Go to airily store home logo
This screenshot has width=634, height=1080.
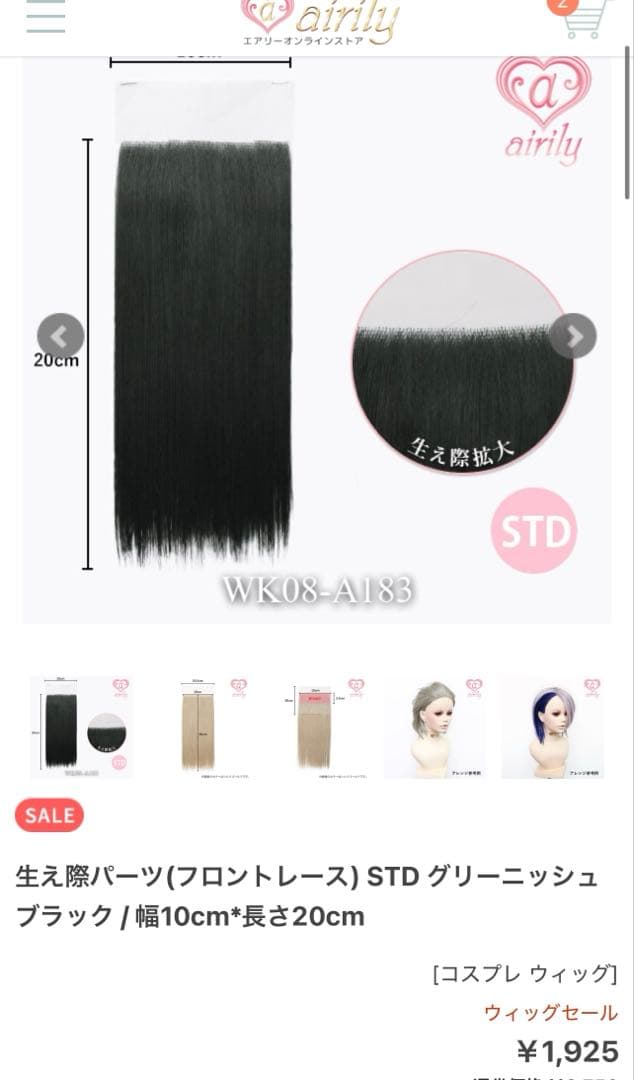click(320, 22)
